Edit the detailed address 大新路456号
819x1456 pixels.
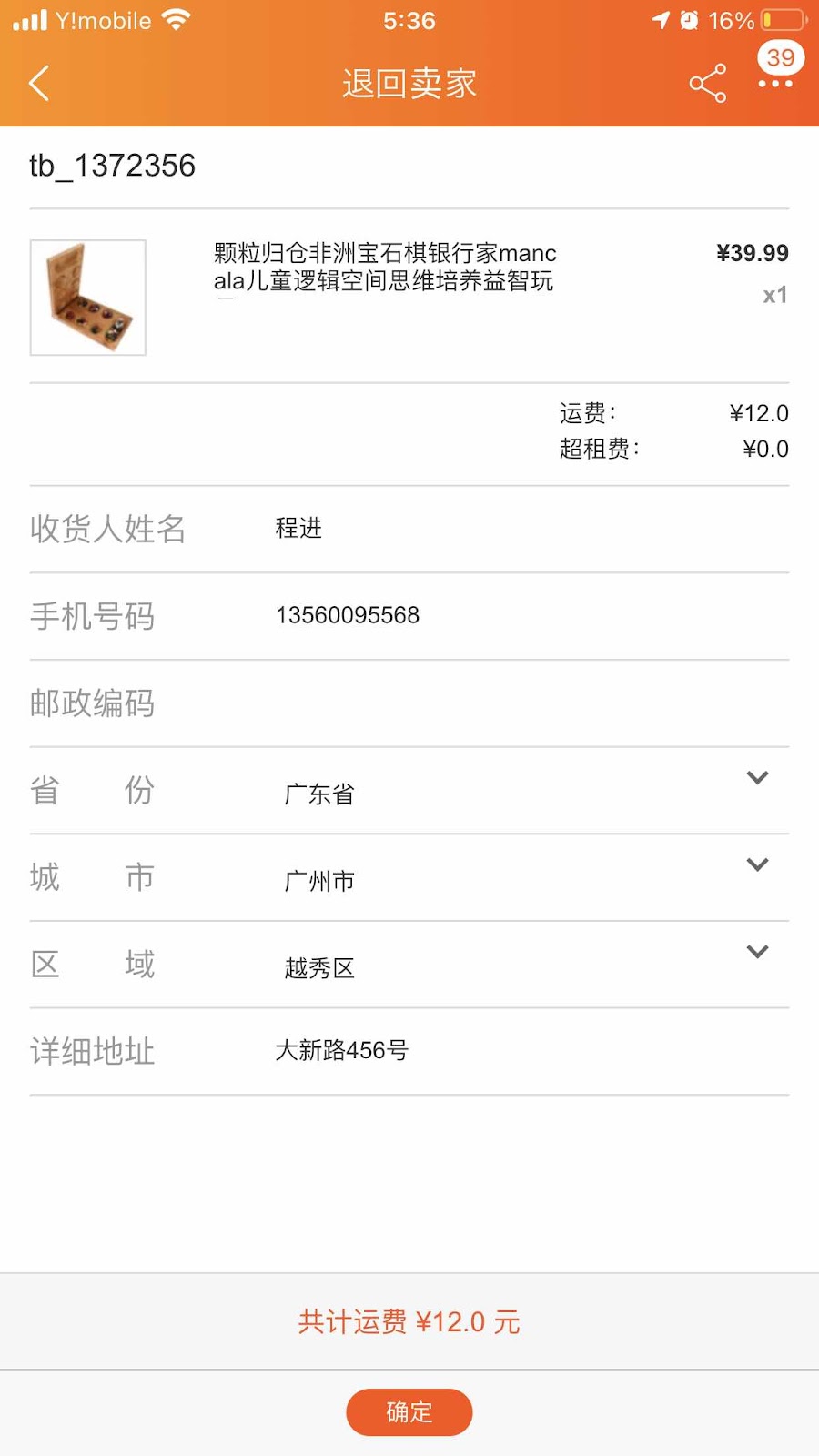click(x=510, y=1051)
